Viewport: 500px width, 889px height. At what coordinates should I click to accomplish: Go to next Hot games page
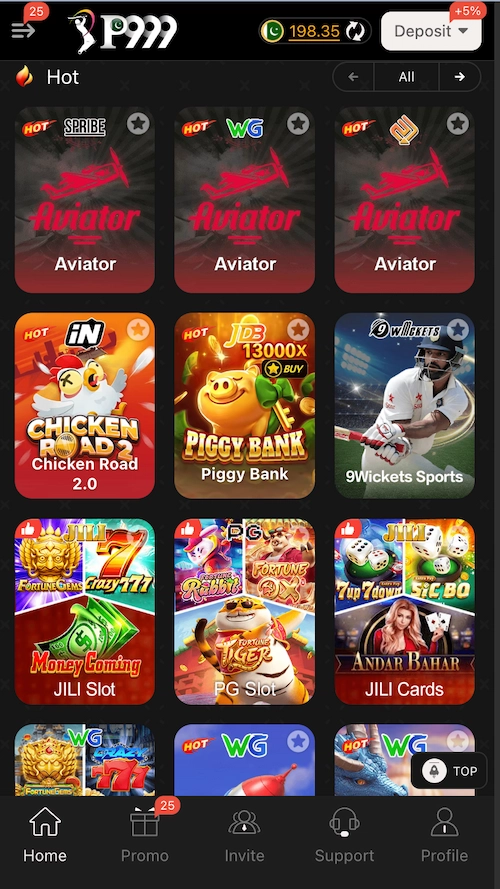pos(460,77)
